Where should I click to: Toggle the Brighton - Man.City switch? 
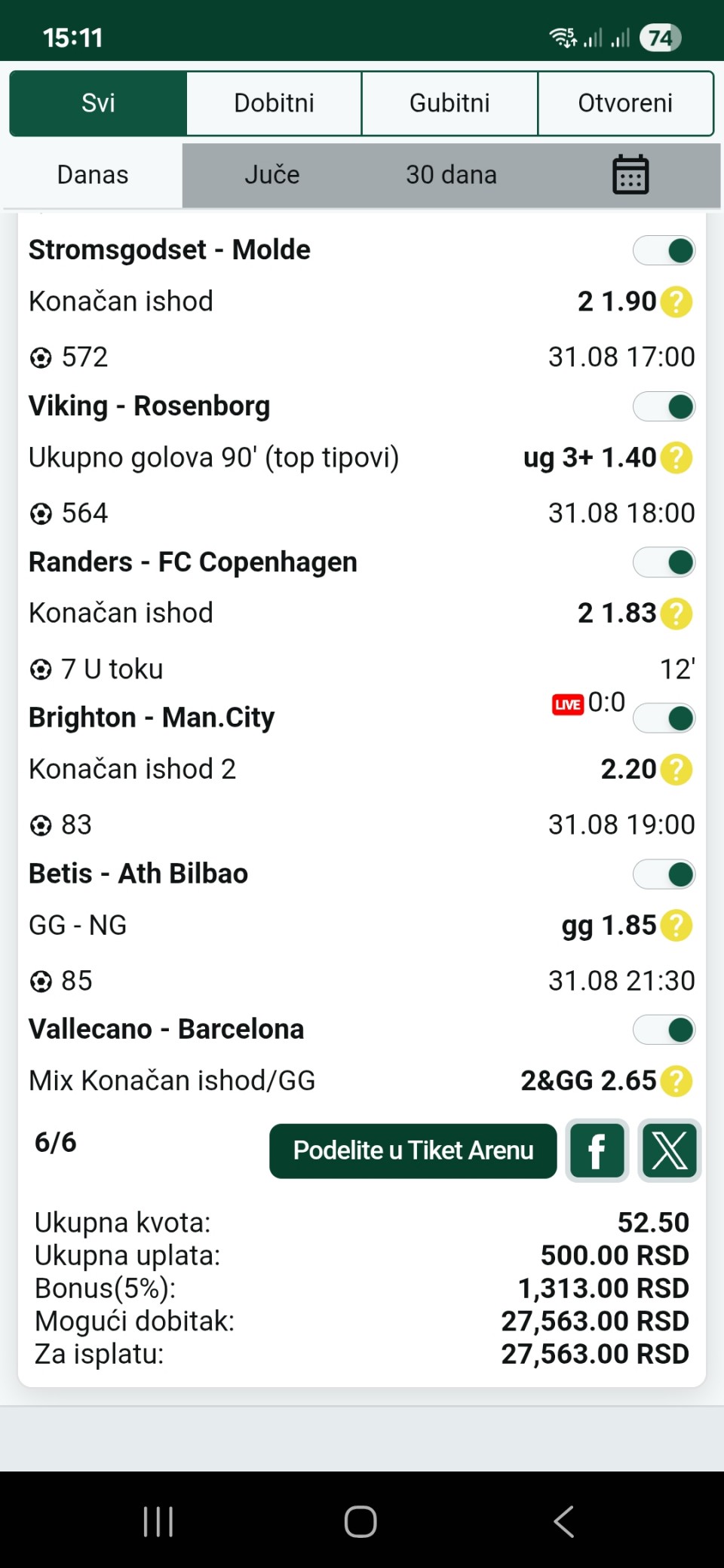pos(664,718)
